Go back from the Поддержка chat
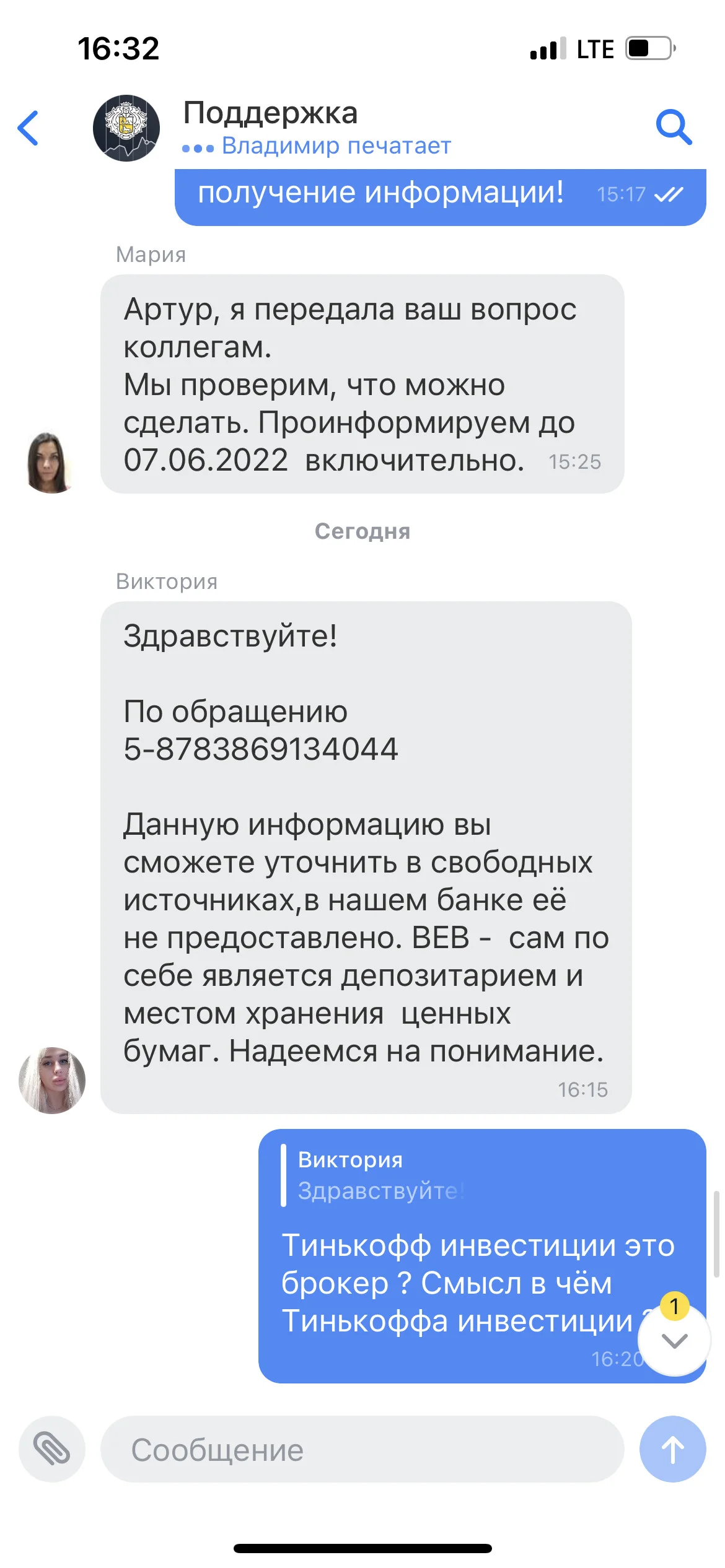This screenshot has width=725, height=1568. point(29,128)
